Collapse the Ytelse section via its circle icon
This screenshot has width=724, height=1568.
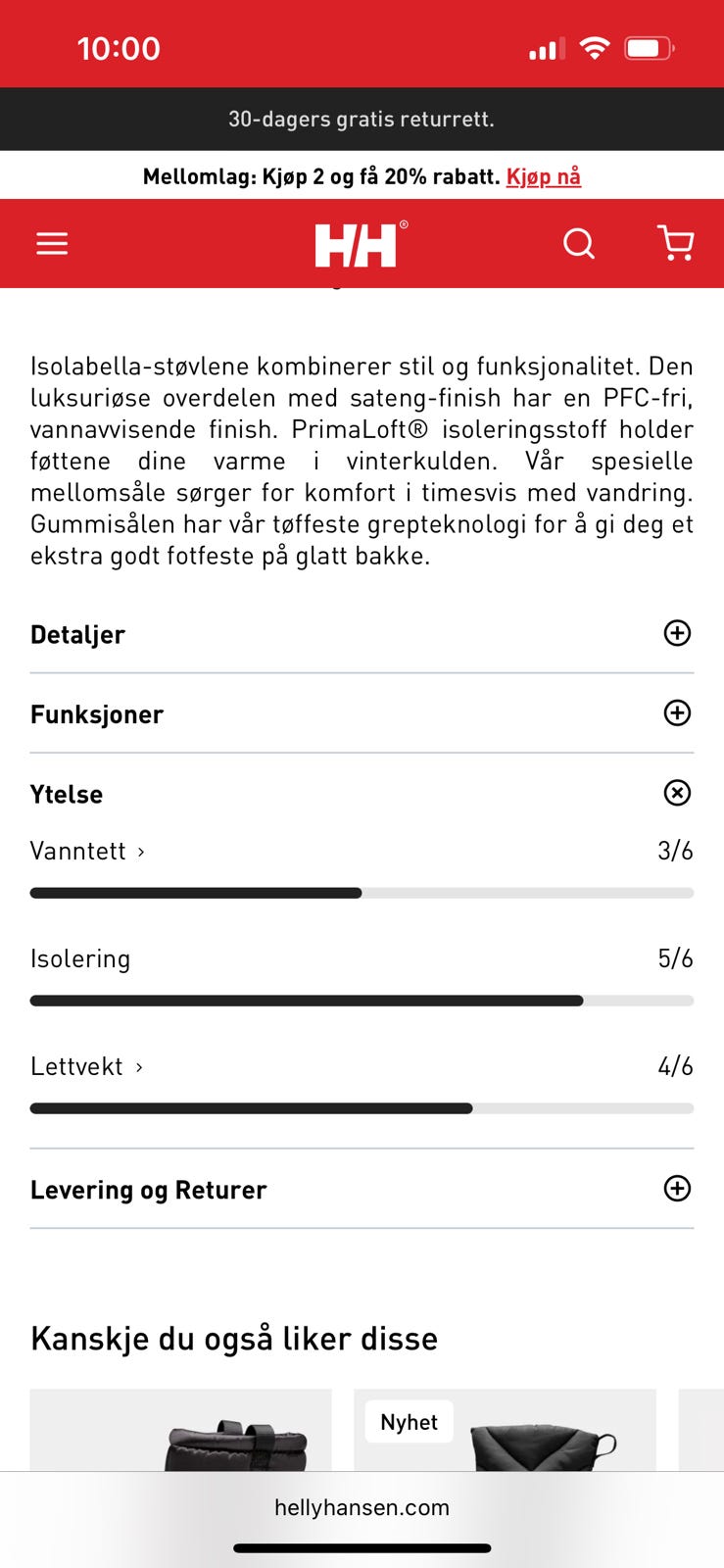click(x=677, y=793)
